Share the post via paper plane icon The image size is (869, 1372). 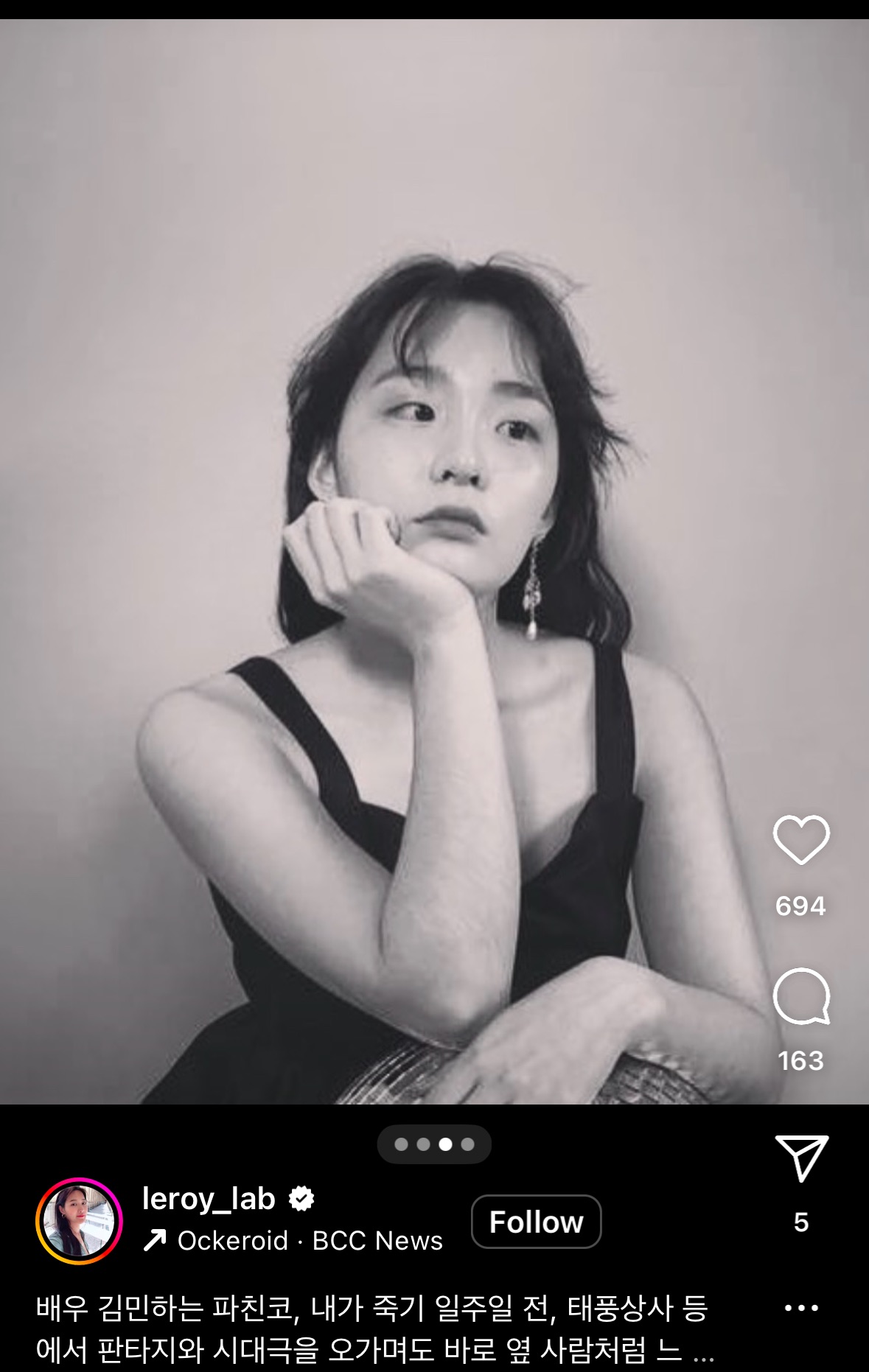[801, 1158]
